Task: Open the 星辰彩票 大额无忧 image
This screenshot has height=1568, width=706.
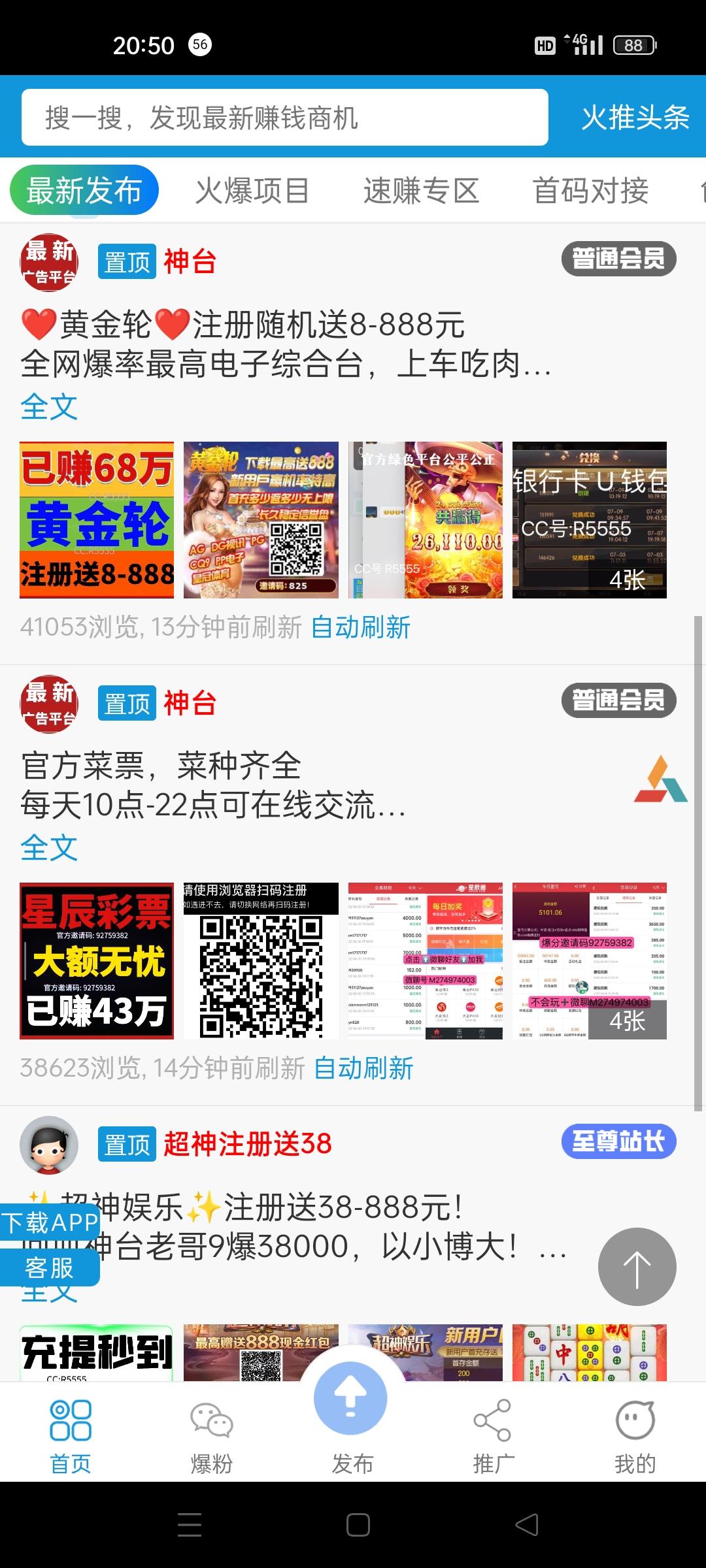Action: (x=97, y=961)
